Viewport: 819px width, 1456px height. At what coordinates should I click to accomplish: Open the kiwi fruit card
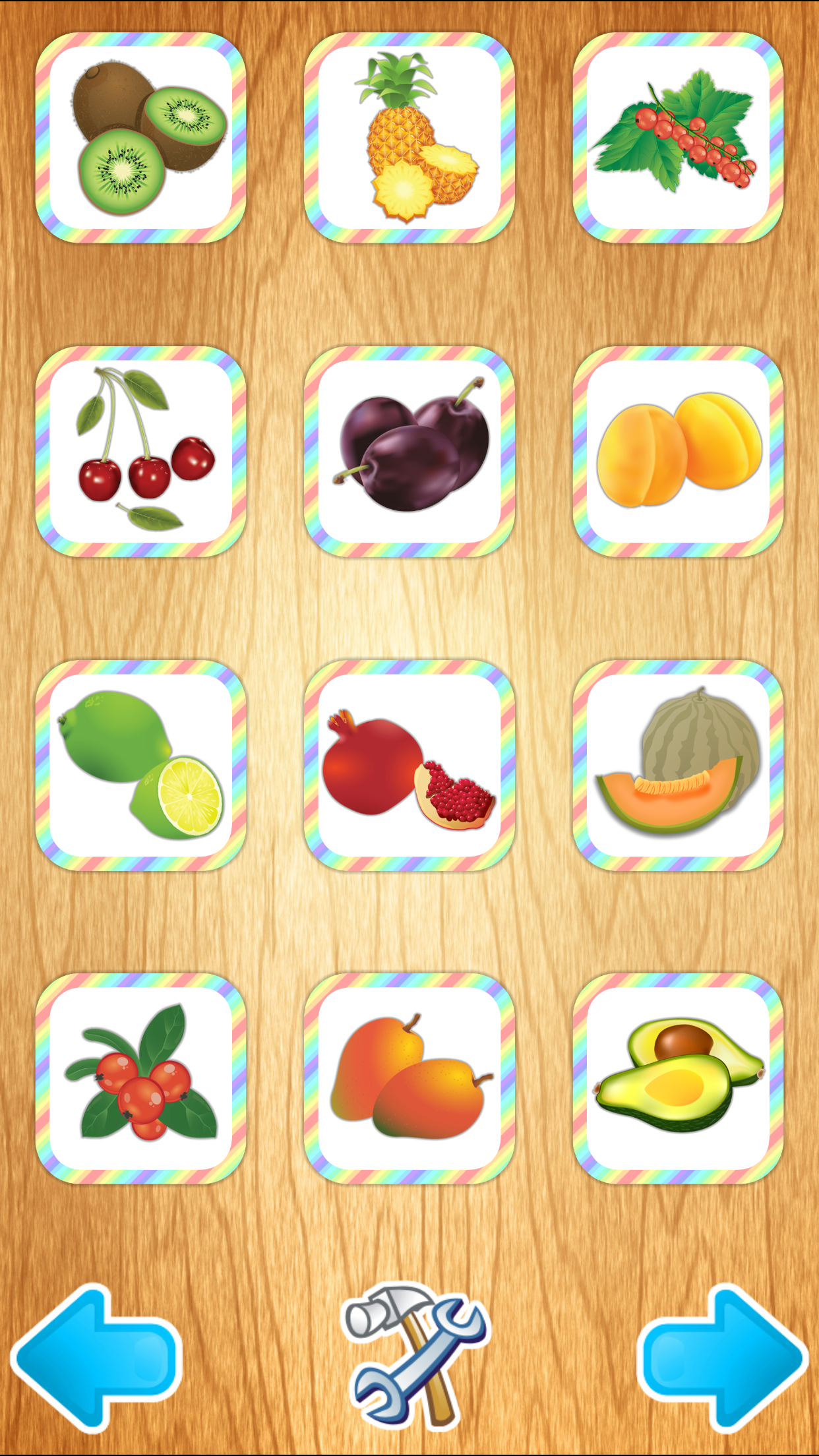[140, 138]
